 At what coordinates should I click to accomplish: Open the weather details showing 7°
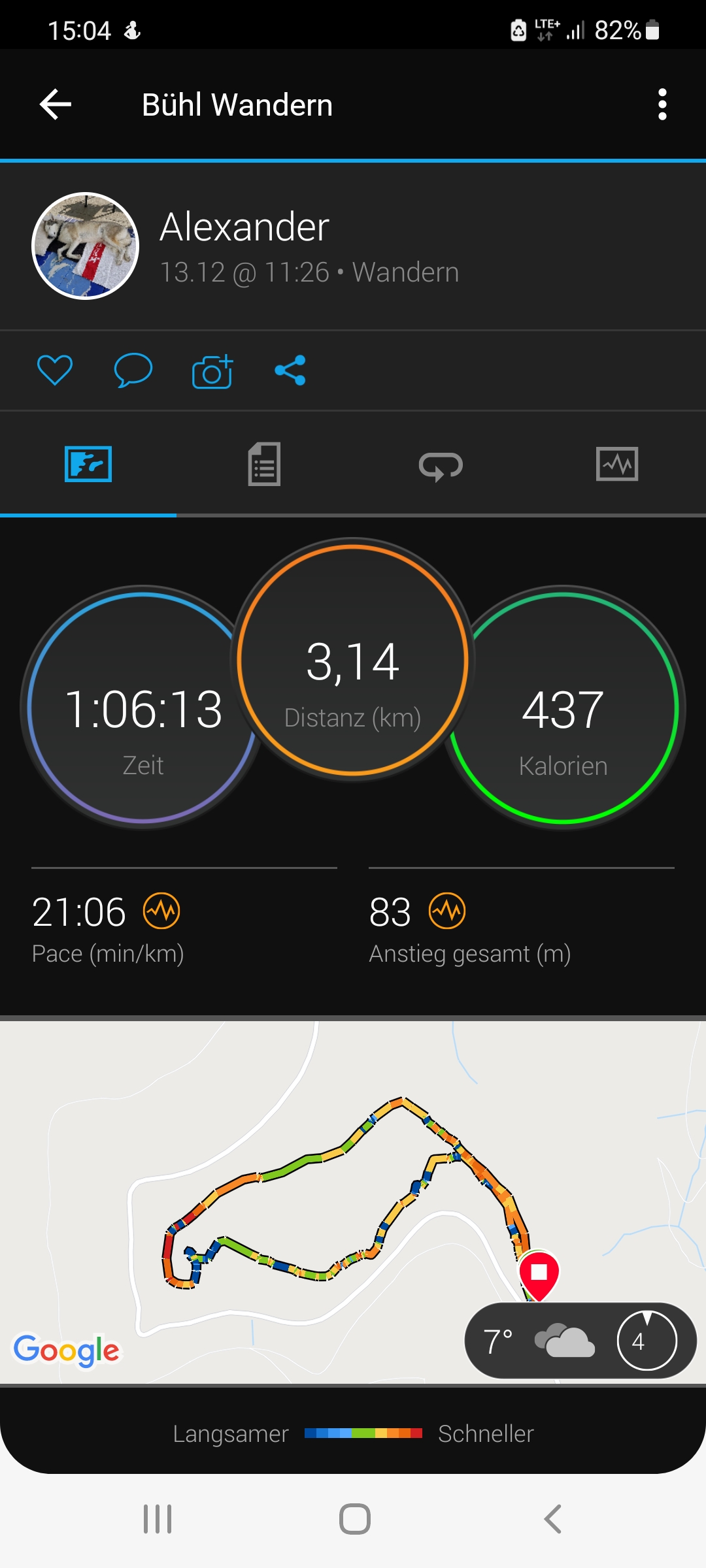tap(579, 1341)
